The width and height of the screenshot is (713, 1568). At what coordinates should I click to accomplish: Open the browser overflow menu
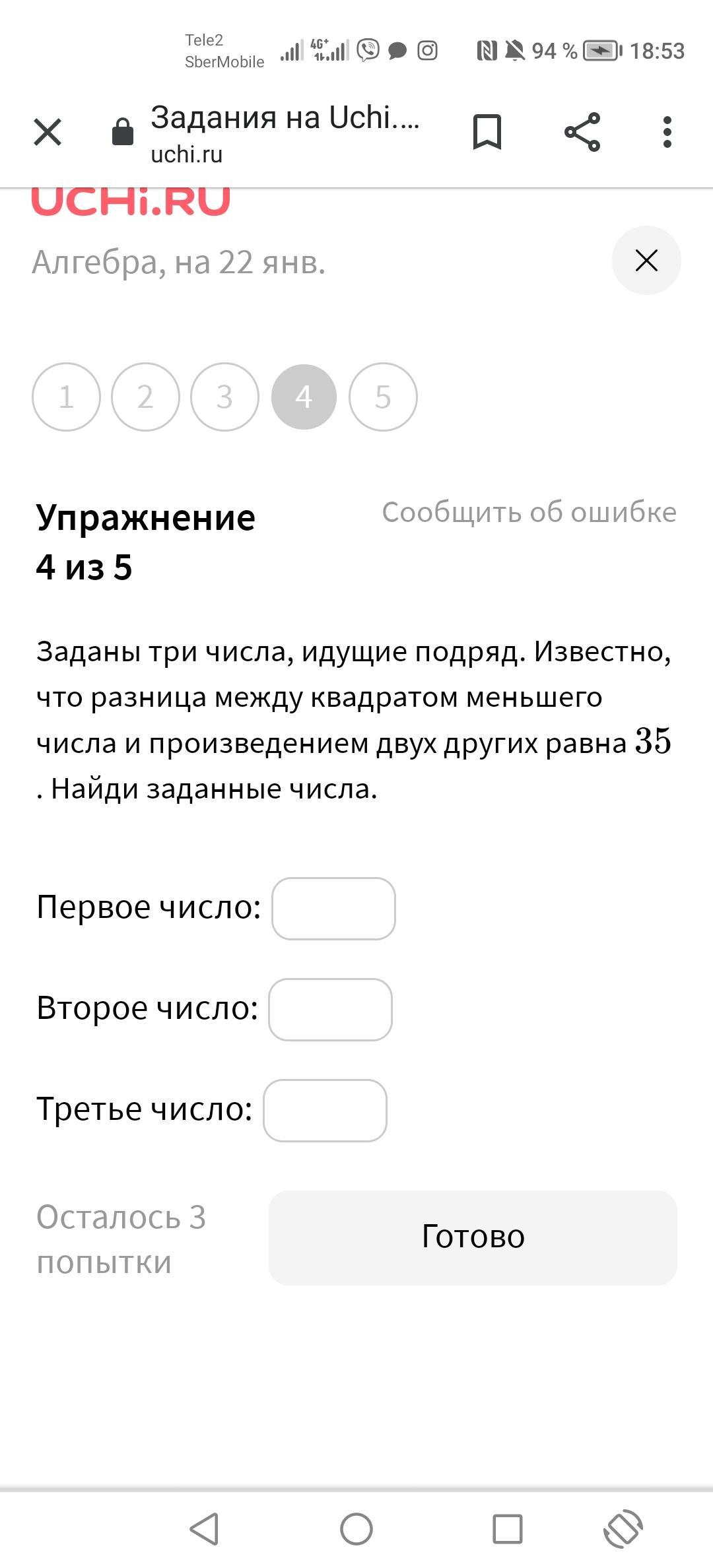click(667, 132)
